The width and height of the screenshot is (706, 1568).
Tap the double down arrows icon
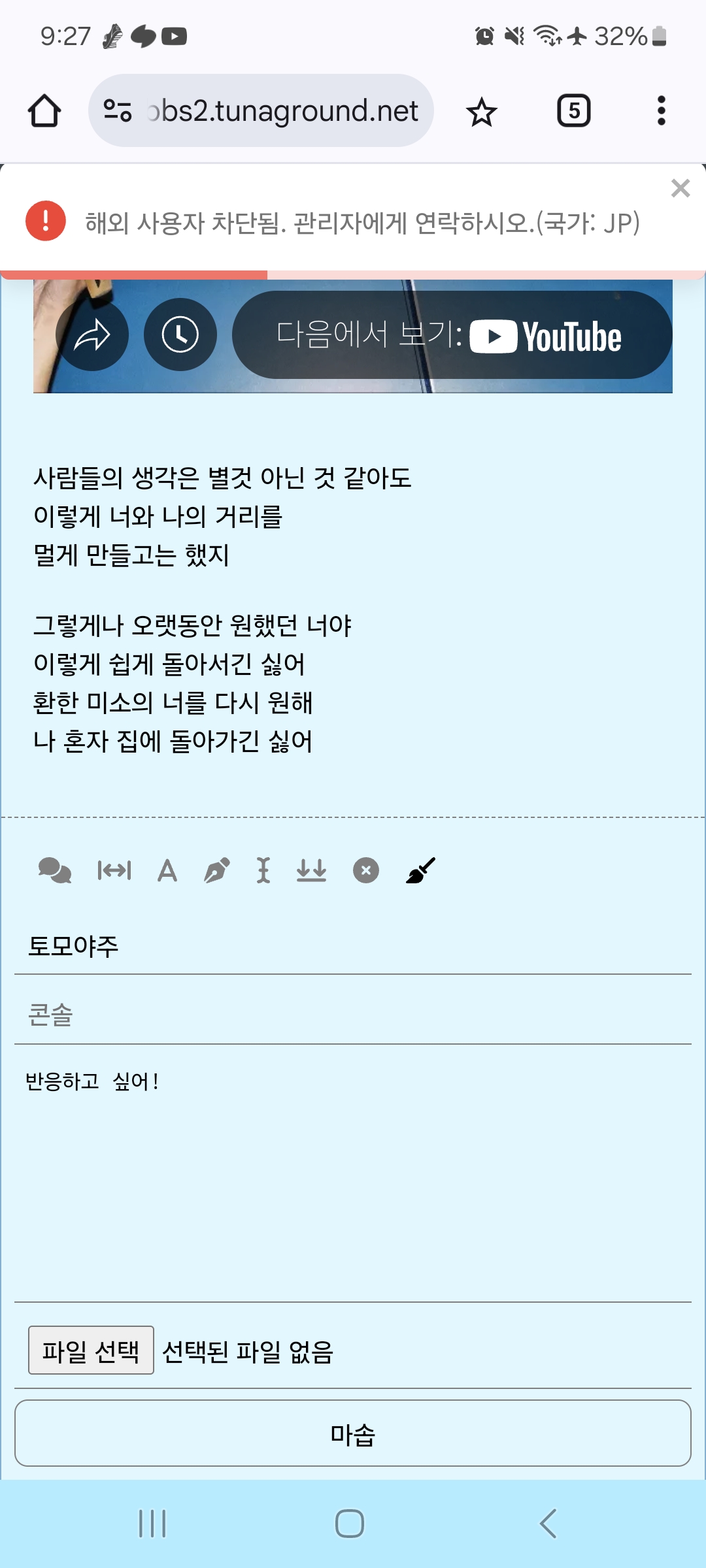(311, 870)
